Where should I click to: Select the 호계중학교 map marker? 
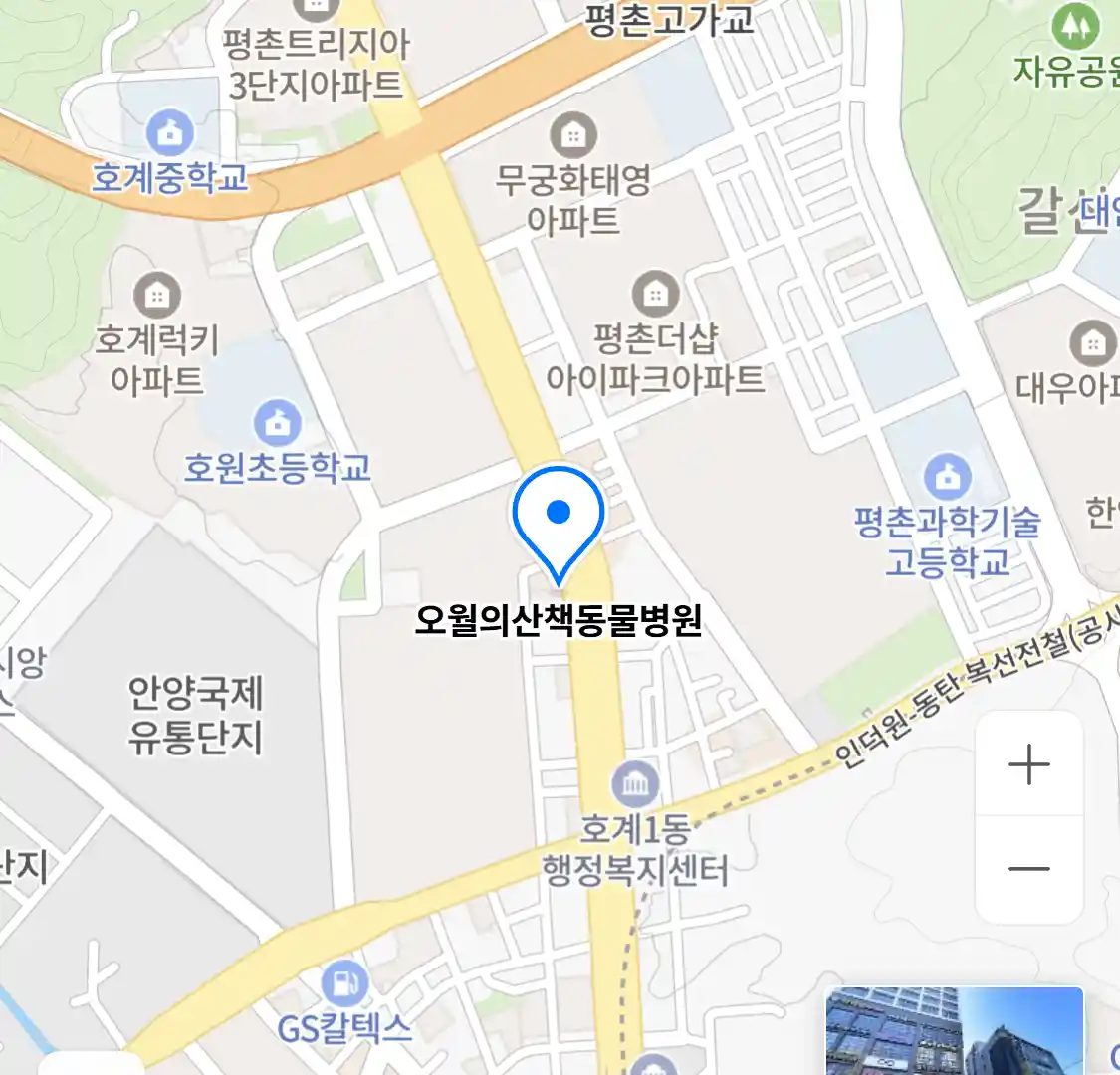[169, 132]
